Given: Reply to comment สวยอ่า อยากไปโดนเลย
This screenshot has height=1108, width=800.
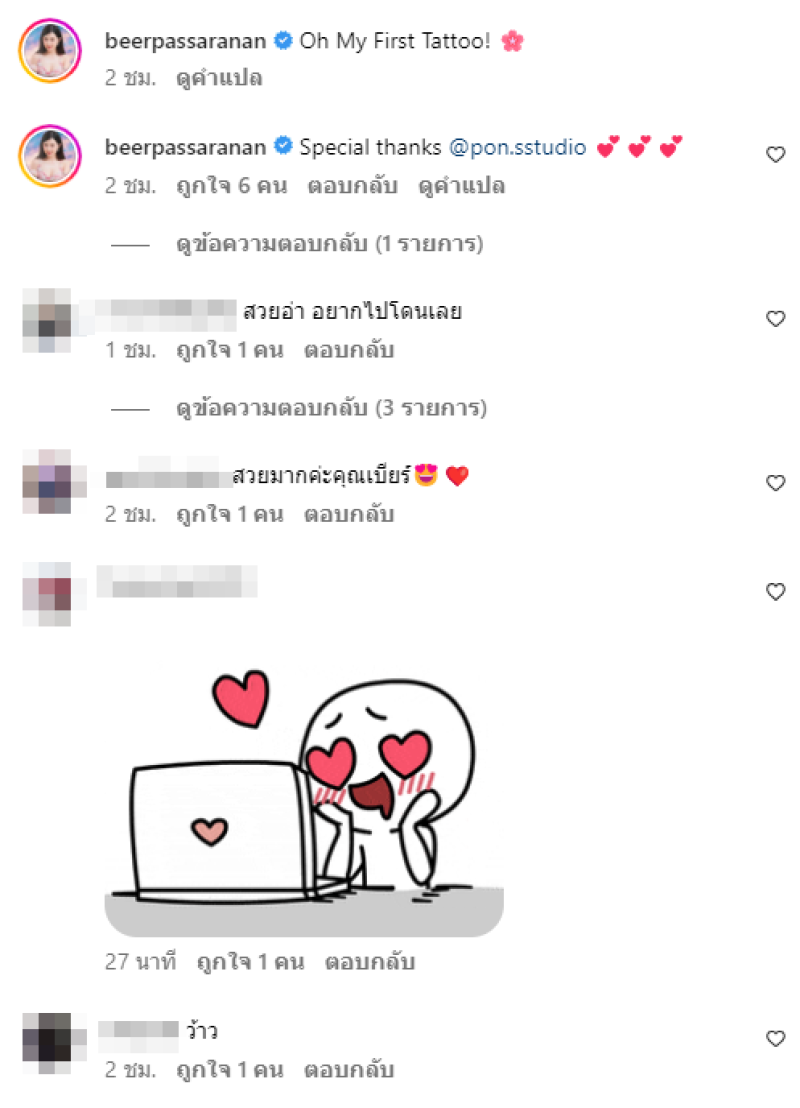Looking at the screenshot, I should [349, 351].
